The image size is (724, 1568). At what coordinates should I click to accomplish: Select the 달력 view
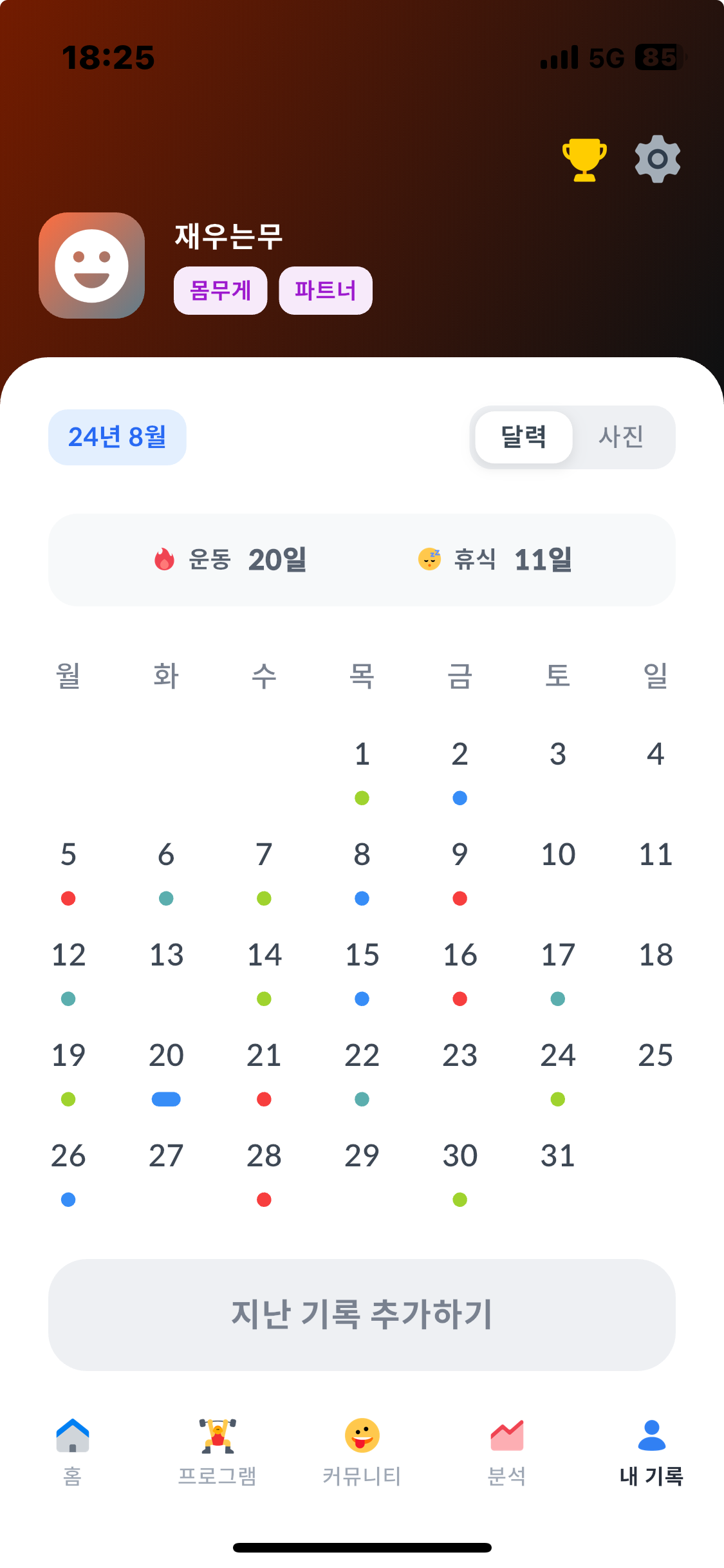point(524,437)
